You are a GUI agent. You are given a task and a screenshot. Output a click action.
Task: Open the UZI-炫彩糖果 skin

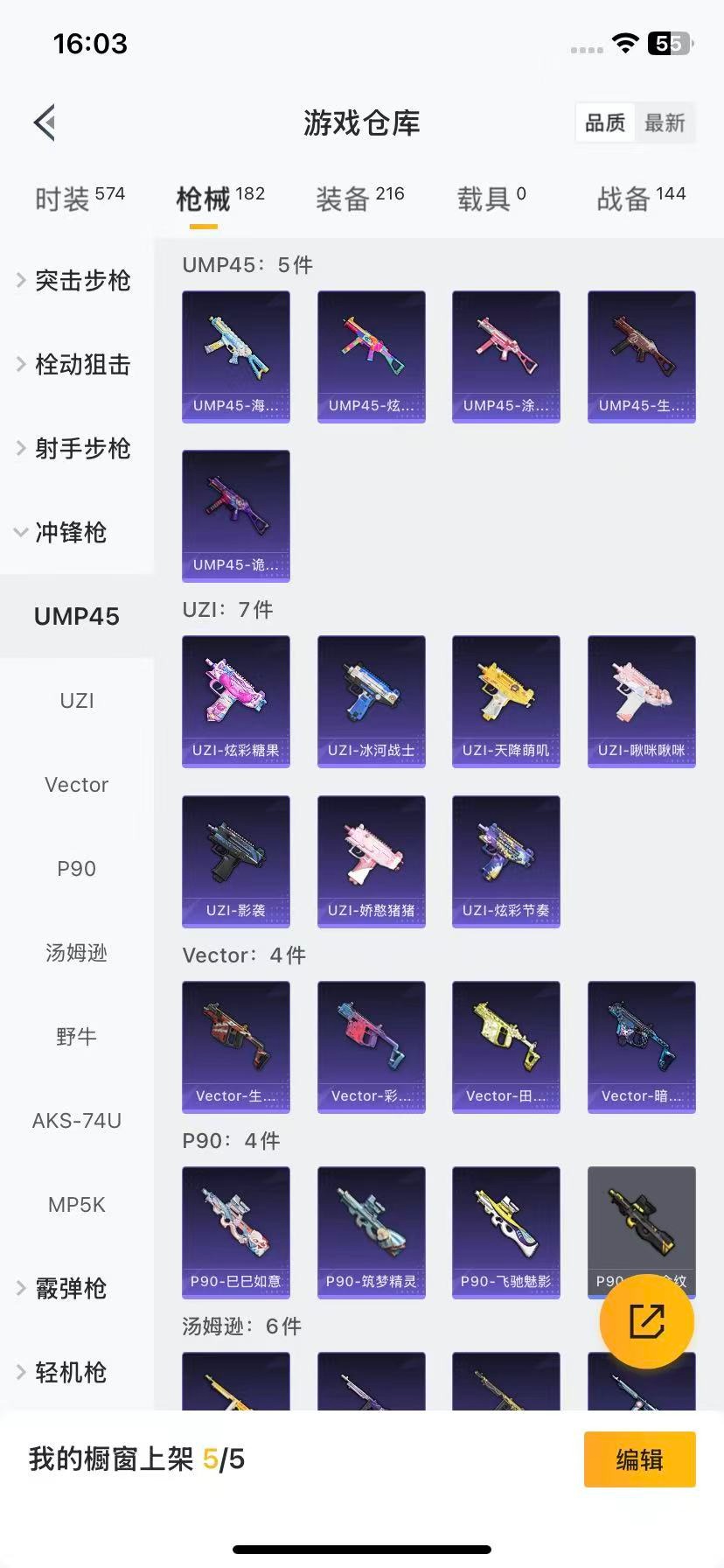[236, 701]
